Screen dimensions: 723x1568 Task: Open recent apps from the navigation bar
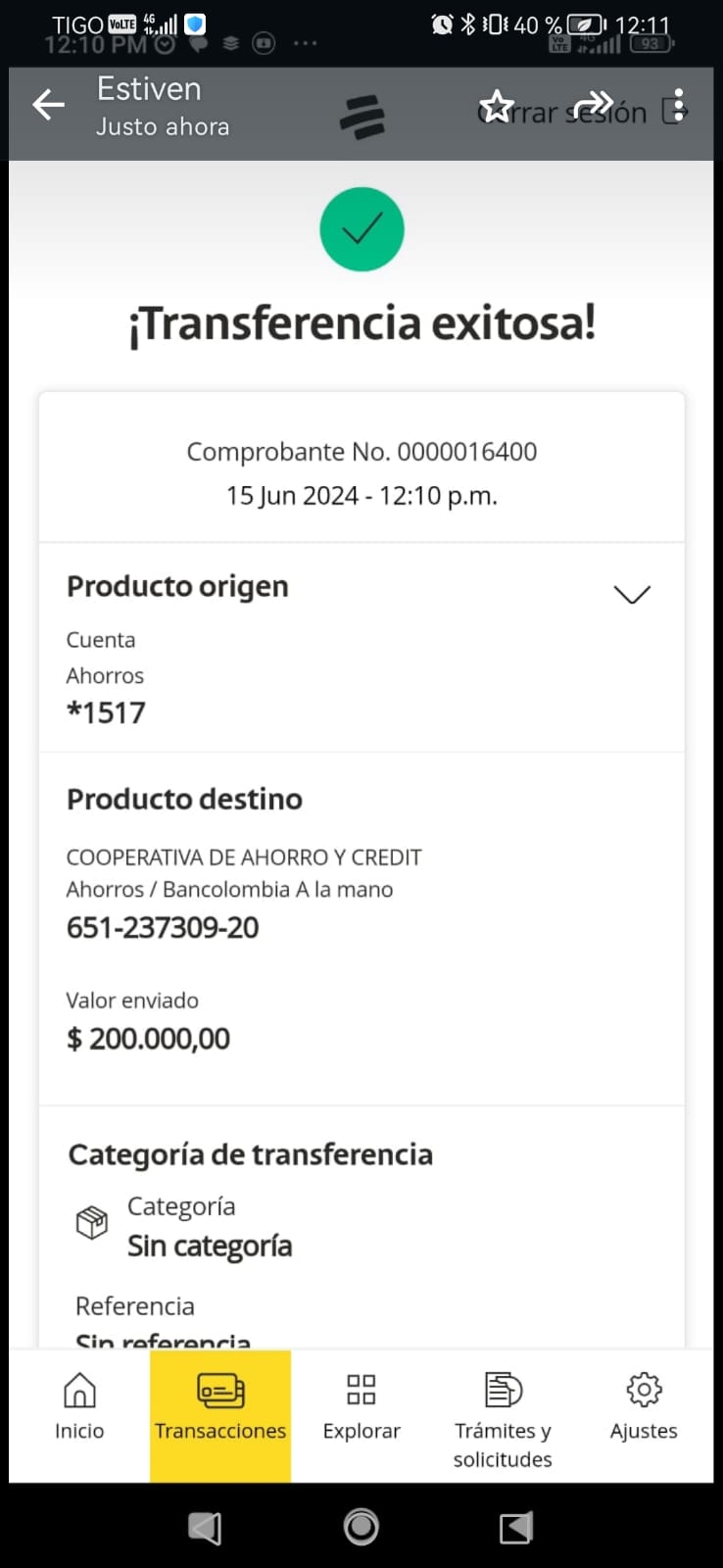coord(515,1527)
